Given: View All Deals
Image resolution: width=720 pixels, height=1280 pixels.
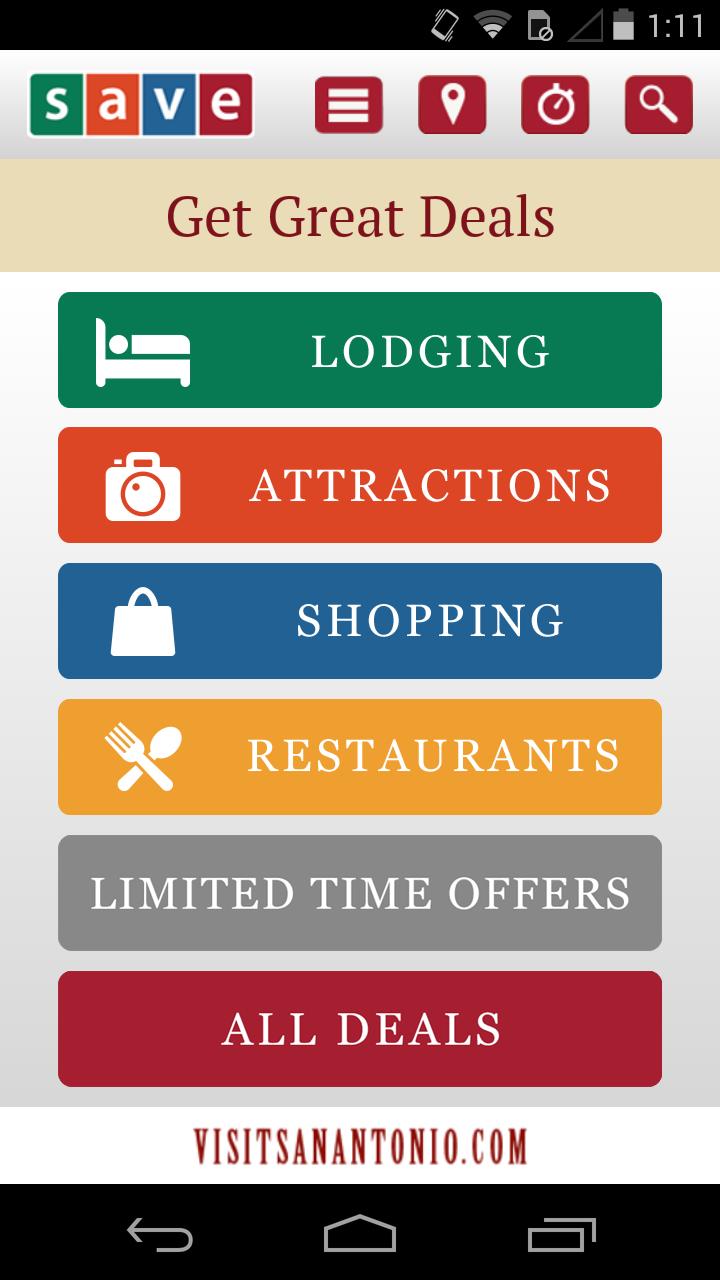Looking at the screenshot, I should (360, 1029).
